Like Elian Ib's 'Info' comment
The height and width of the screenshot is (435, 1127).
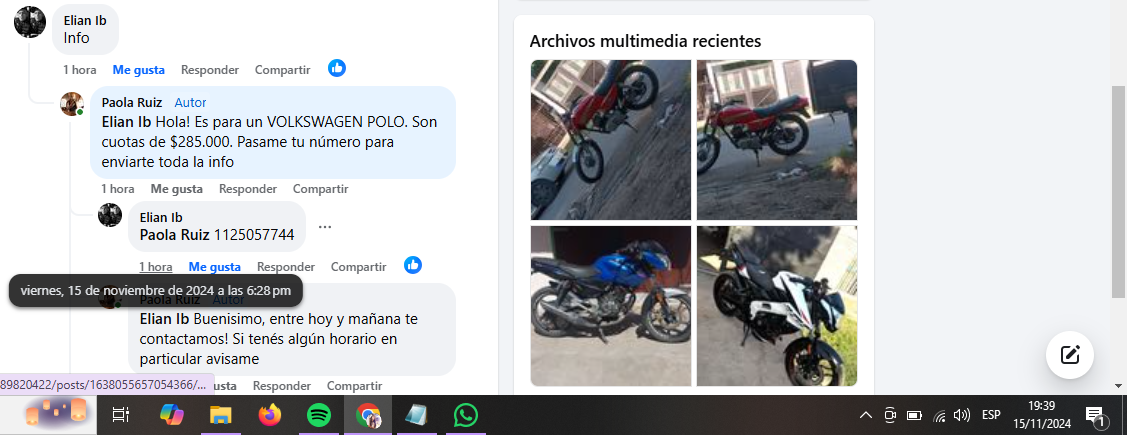(x=138, y=70)
